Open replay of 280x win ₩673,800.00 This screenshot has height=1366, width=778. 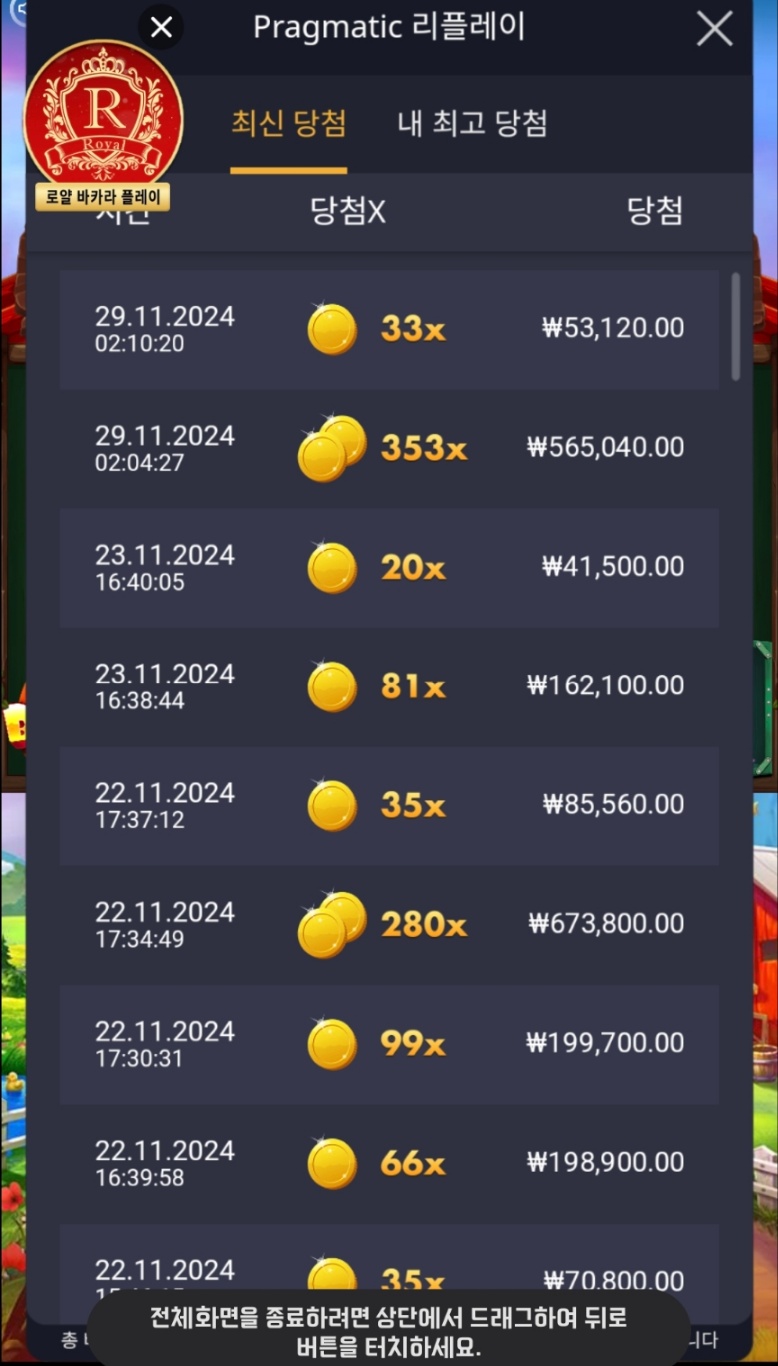click(x=389, y=924)
